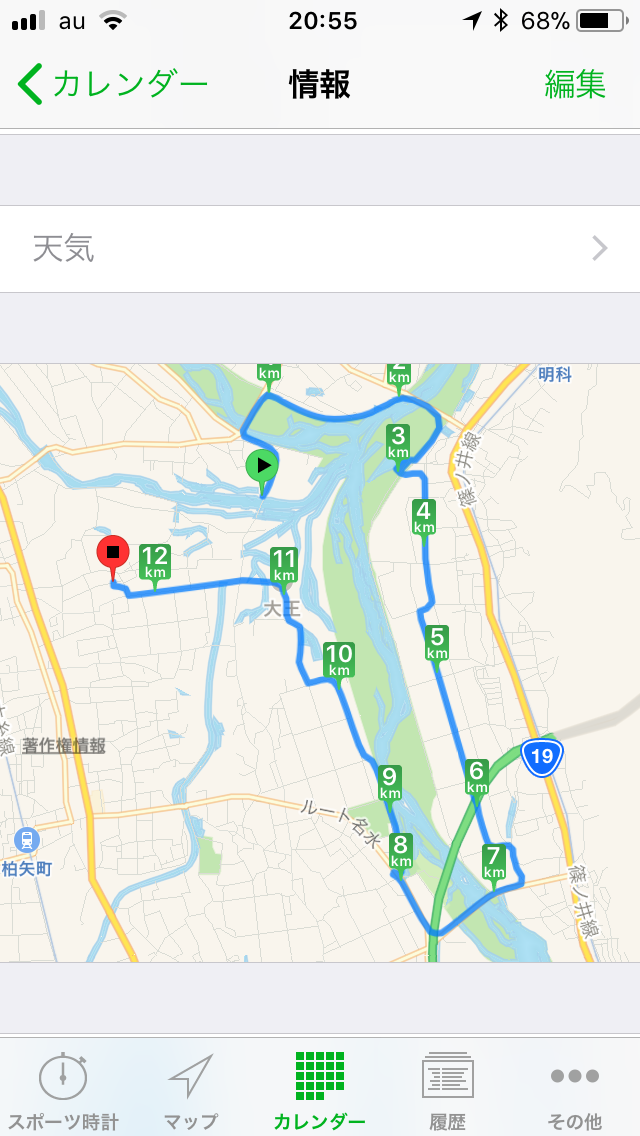Open the 天気 row
This screenshot has height=1136, width=640.
coord(320,249)
